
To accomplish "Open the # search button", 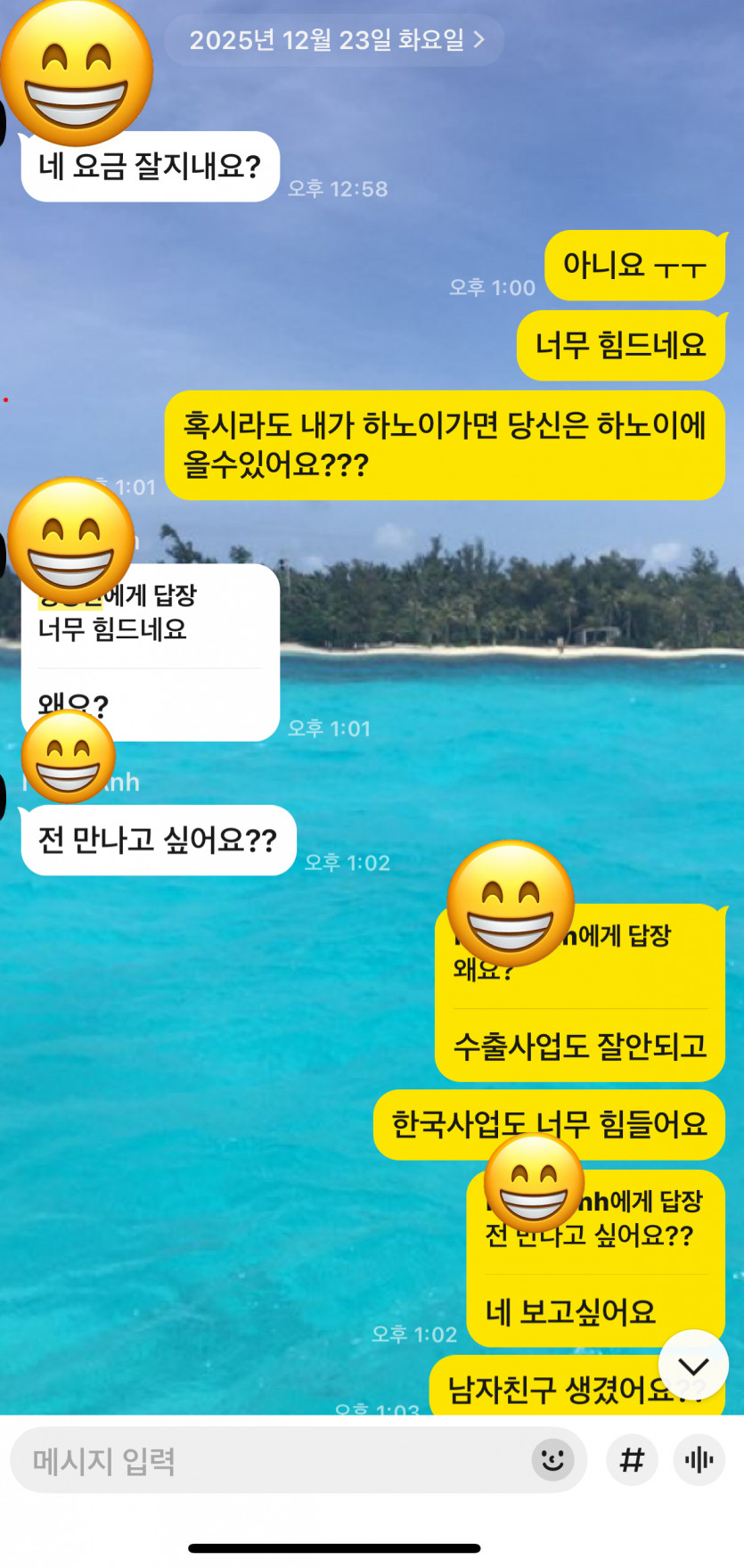I will click(632, 1460).
